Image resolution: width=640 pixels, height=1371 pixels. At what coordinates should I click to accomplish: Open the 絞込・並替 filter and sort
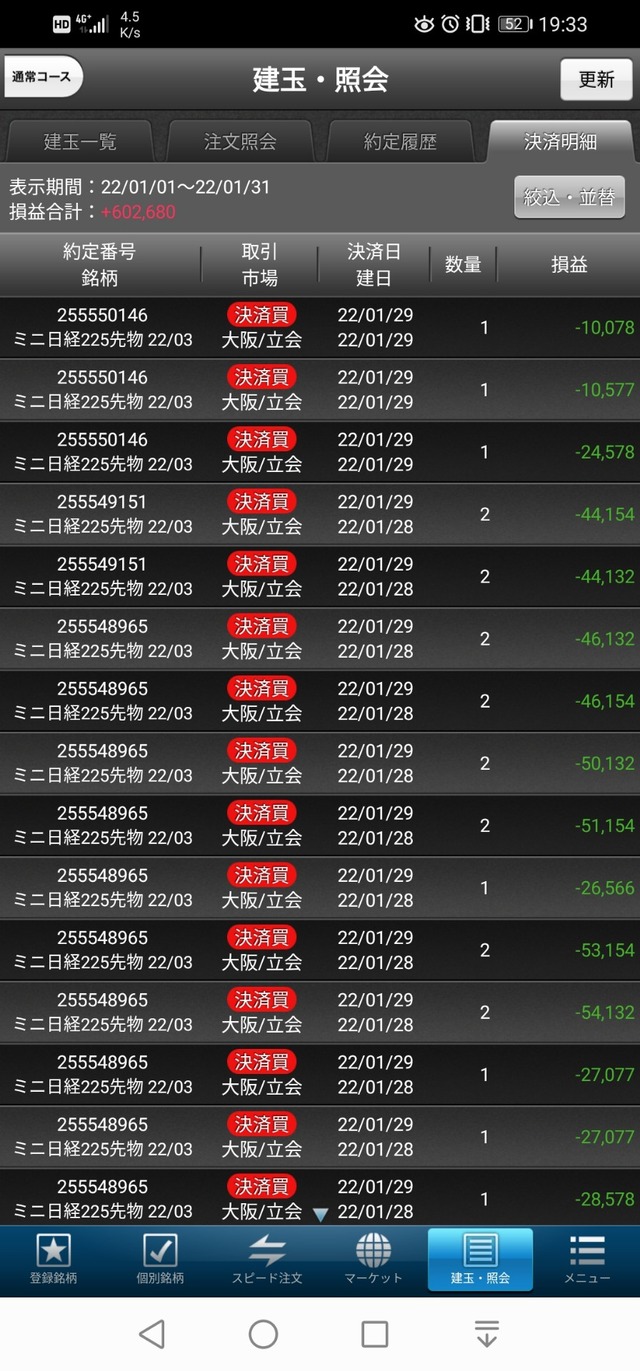point(569,197)
